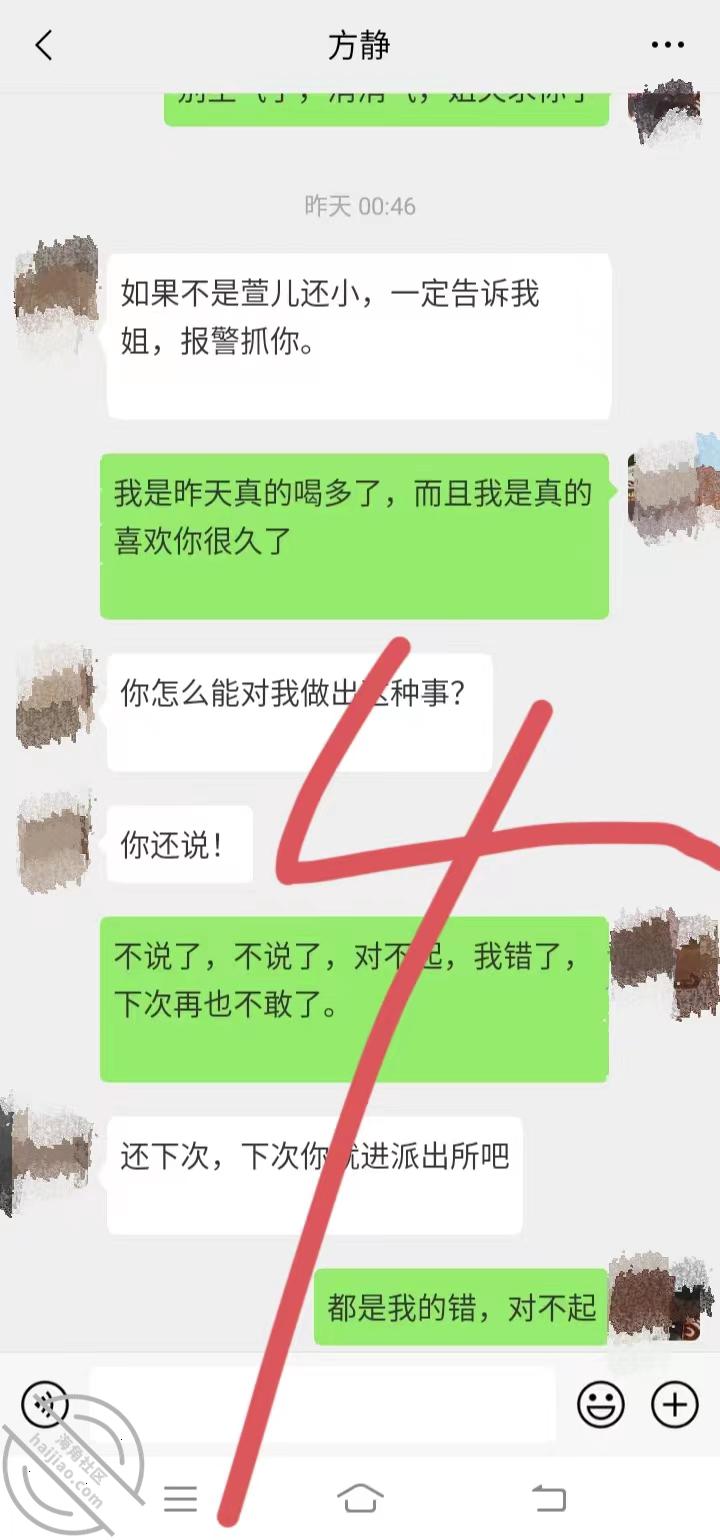The width and height of the screenshot is (720, 1540).
Task: Open the three-dot chat options menu
Action: [x=667, y=45]
